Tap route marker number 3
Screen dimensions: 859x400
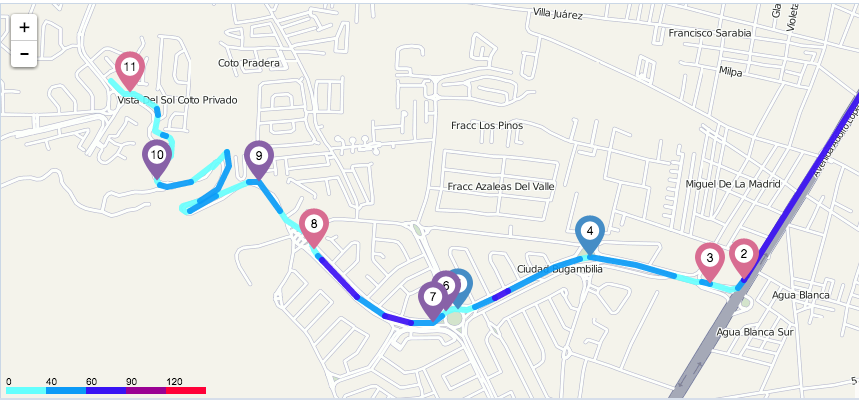click(x=709, y=259)
